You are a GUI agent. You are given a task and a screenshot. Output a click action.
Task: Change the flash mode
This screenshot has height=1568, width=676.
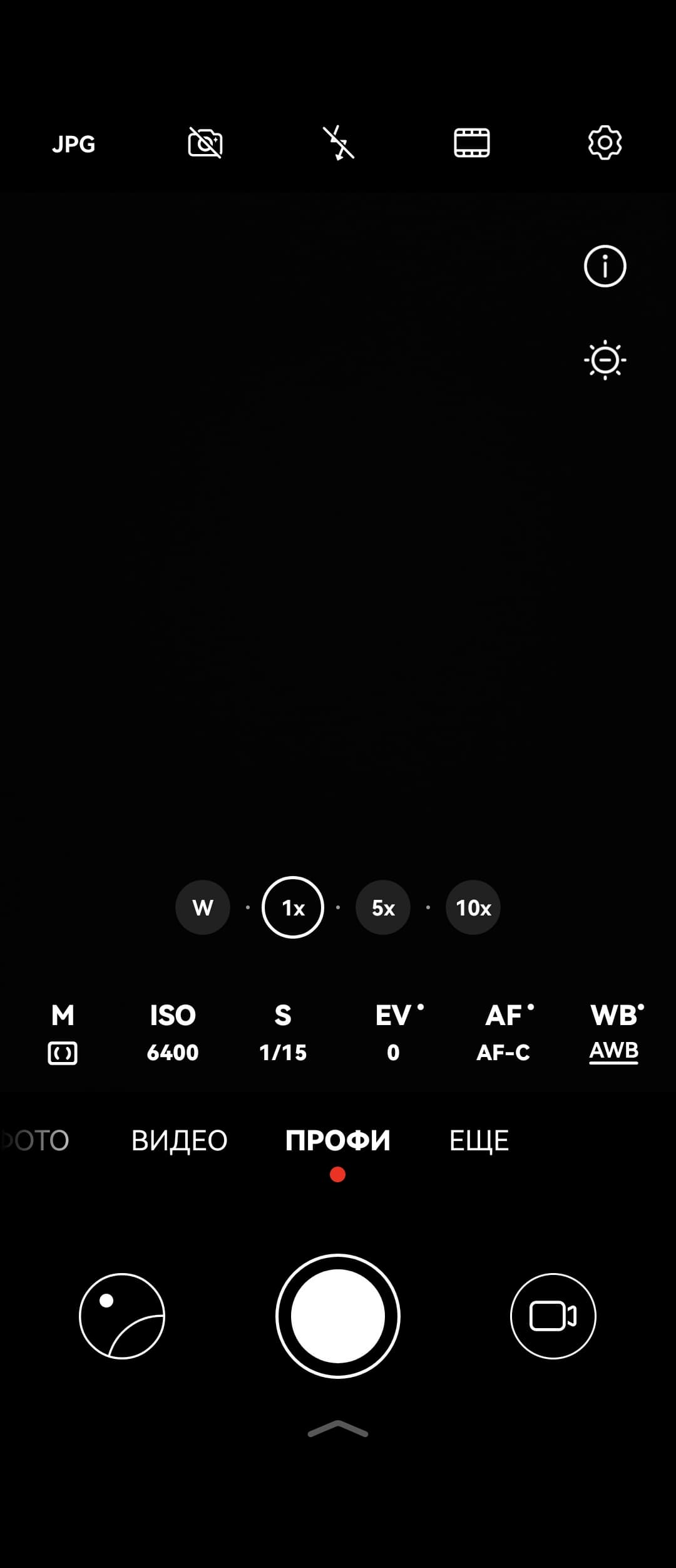pyautogui.click(x=338, y=143)
